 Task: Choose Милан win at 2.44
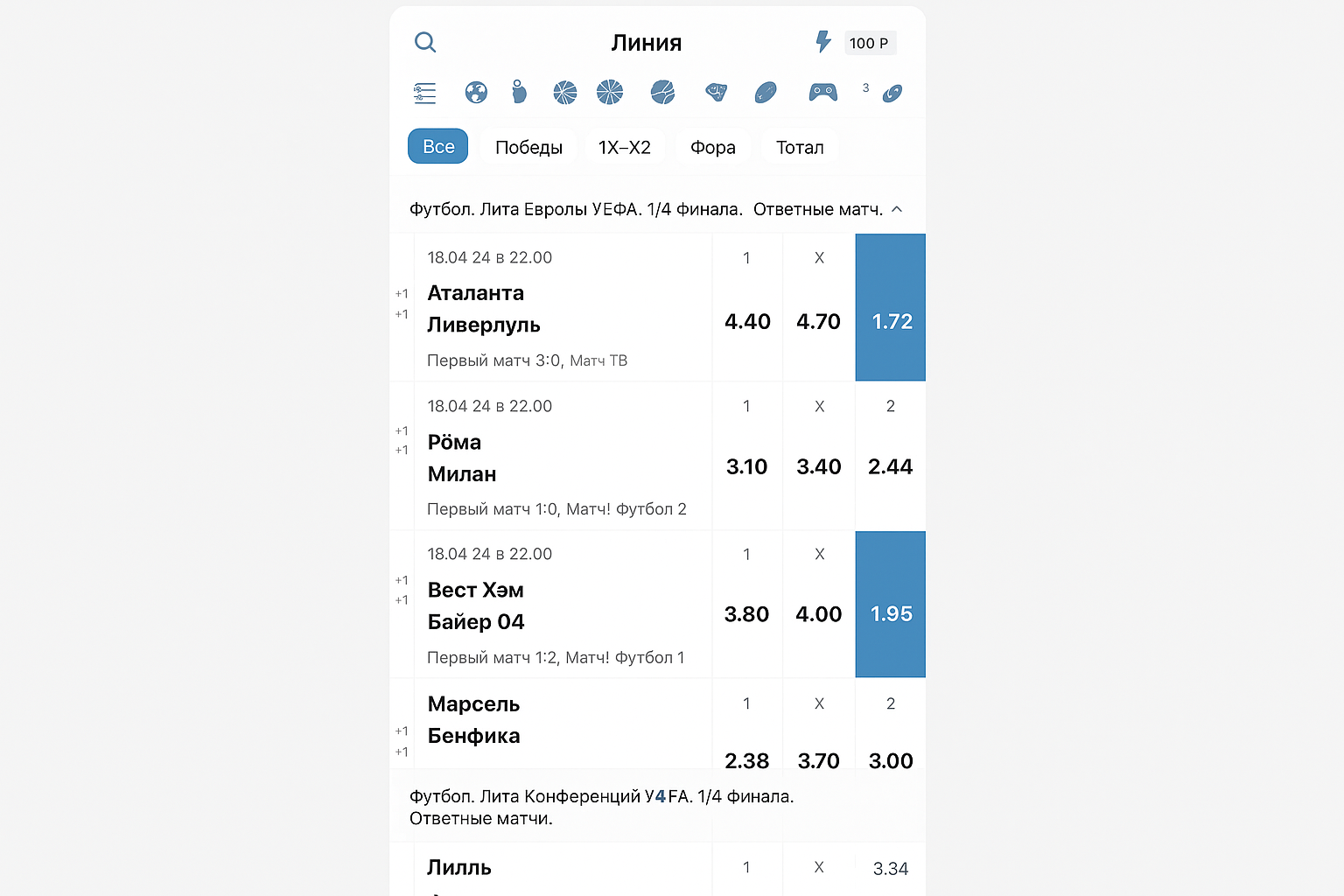tap(890, 466)
